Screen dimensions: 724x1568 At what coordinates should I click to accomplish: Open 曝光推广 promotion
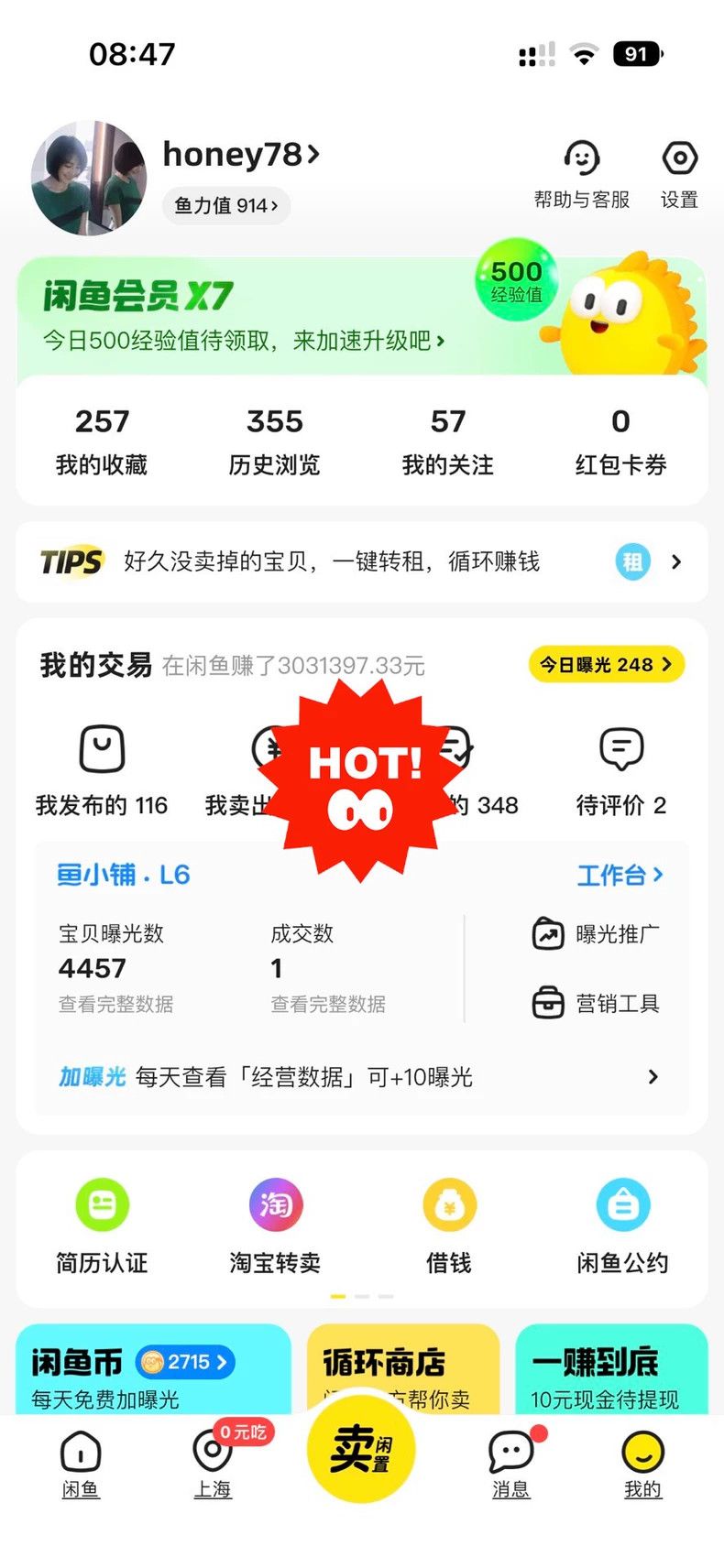tap(596, 934)
